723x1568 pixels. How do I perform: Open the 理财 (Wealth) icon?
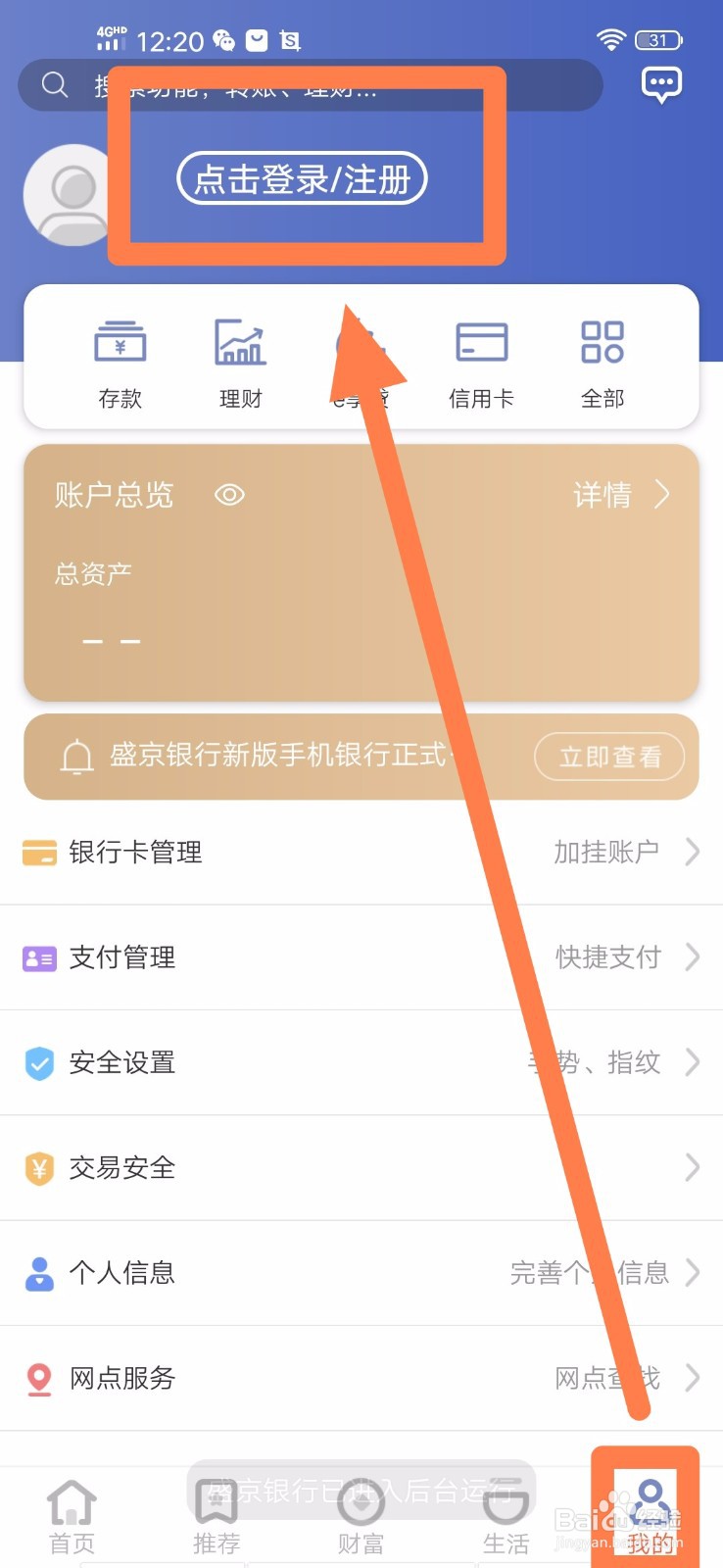238,343
